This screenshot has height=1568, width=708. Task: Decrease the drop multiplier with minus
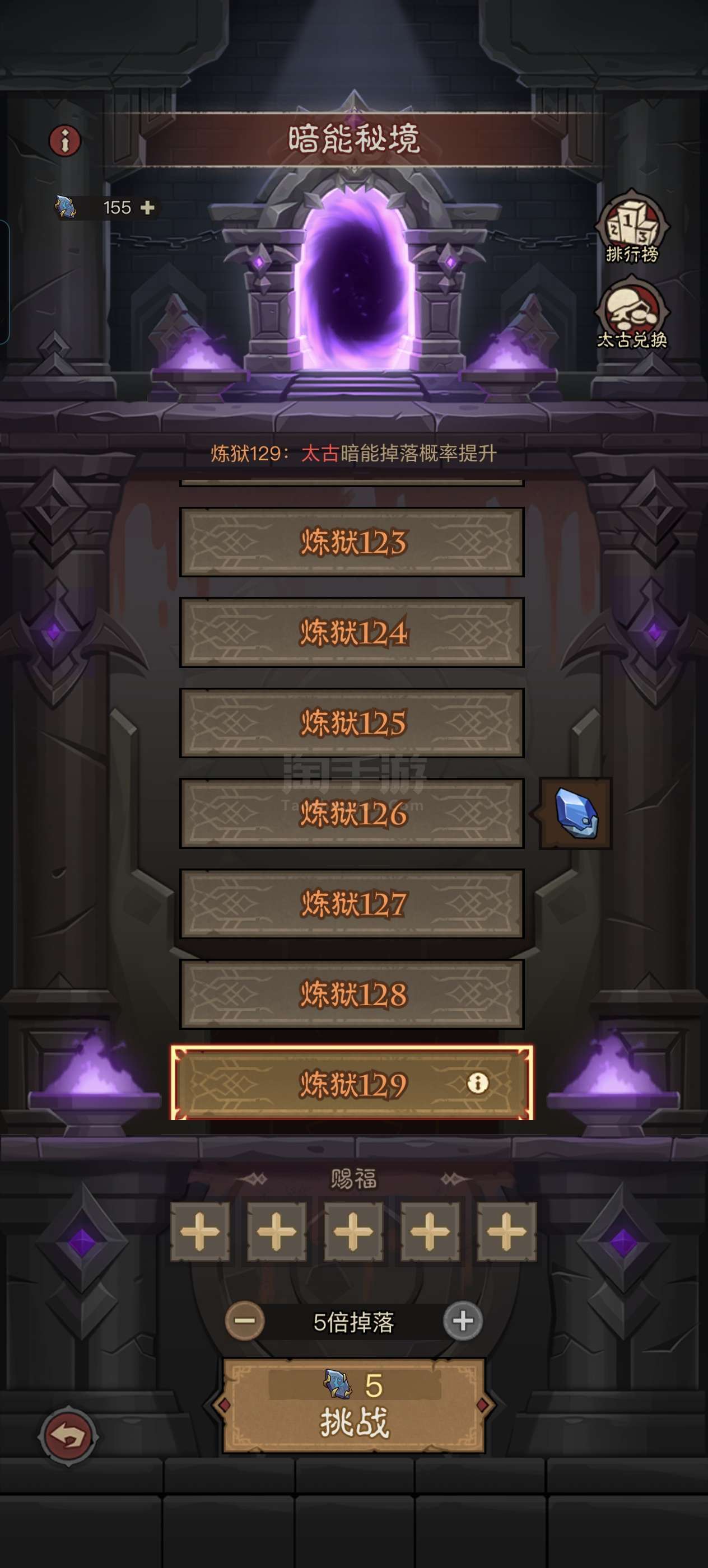[245, 1321]
